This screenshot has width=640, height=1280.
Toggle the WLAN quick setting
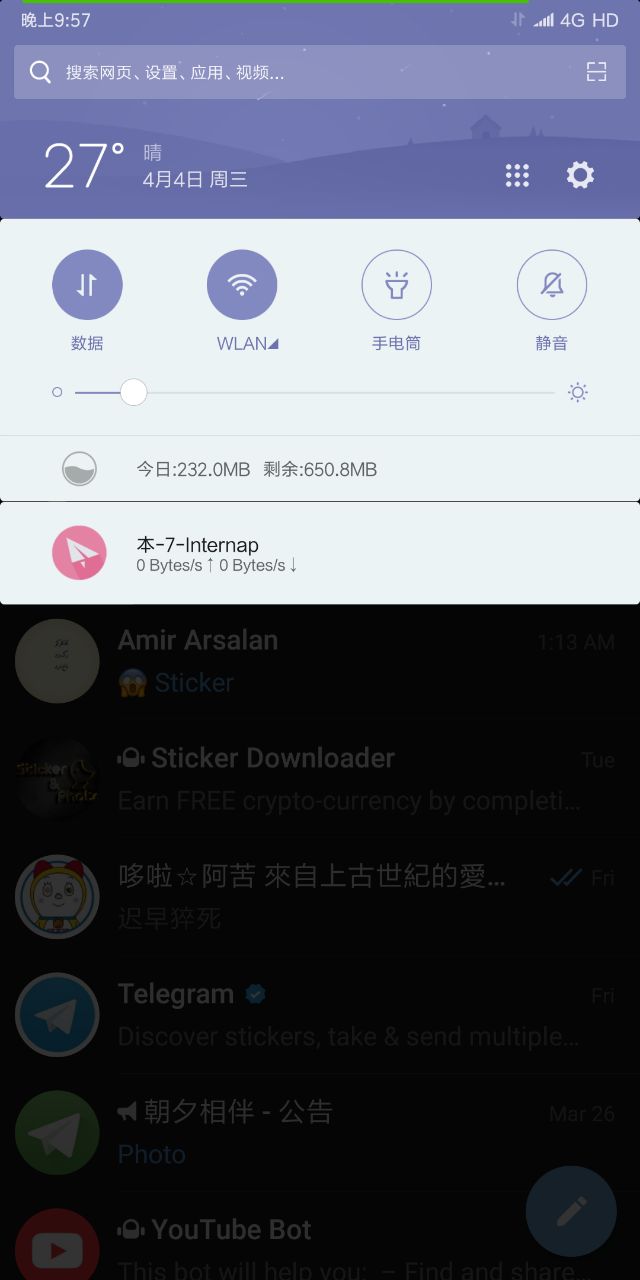(x=242, y=285)
